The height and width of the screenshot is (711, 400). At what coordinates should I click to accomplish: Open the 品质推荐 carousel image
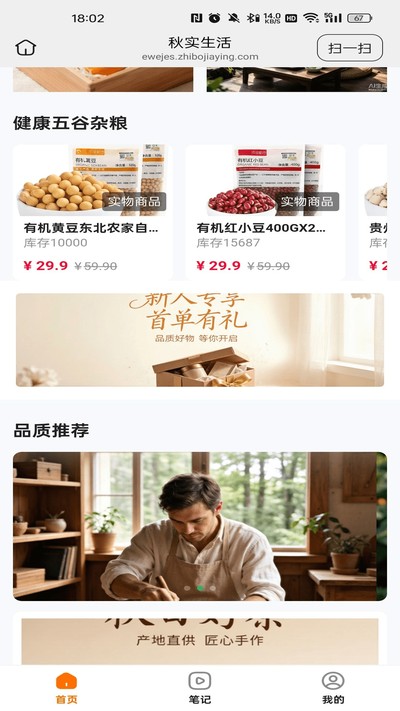(x=200, y=526)
